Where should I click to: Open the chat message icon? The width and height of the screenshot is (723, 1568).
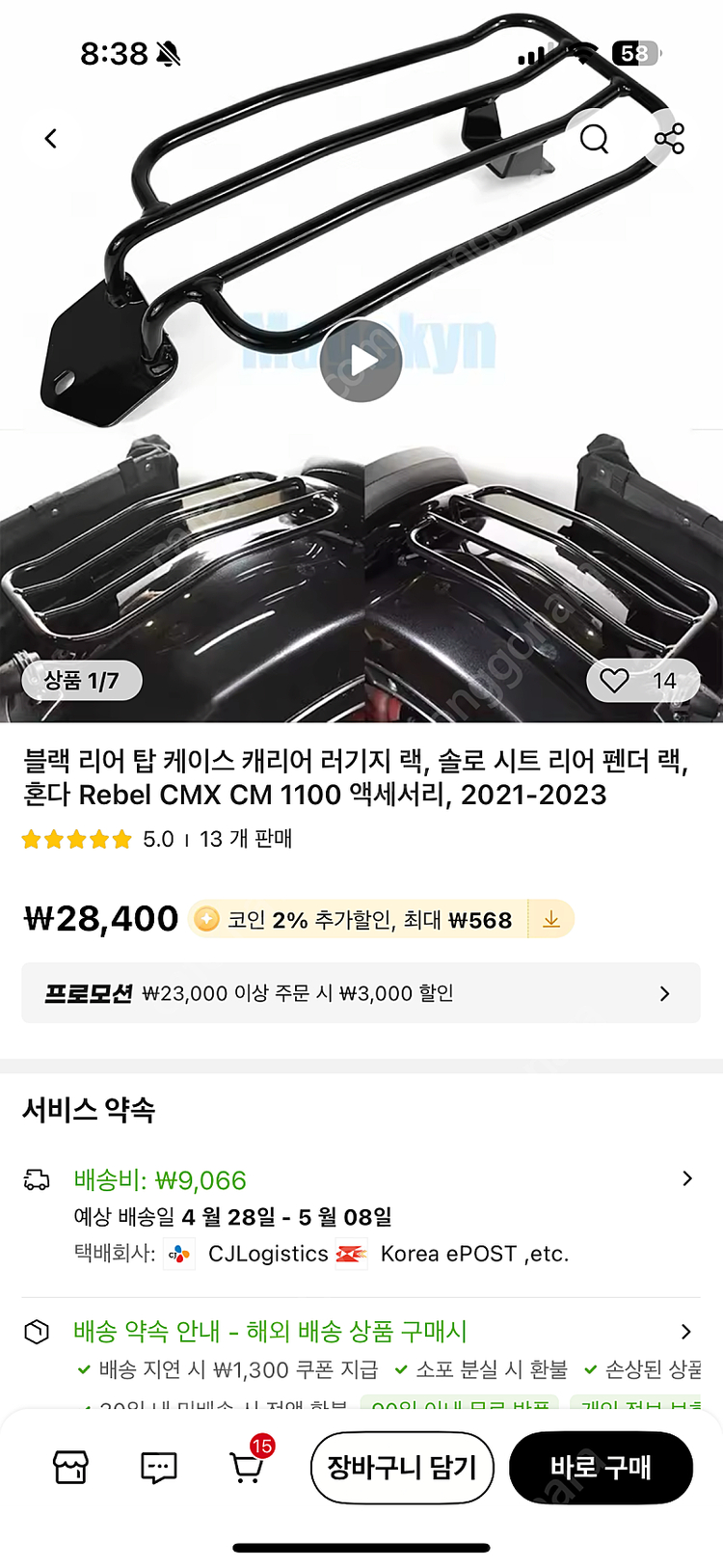pyautogui.click(x=157, y=1468)
